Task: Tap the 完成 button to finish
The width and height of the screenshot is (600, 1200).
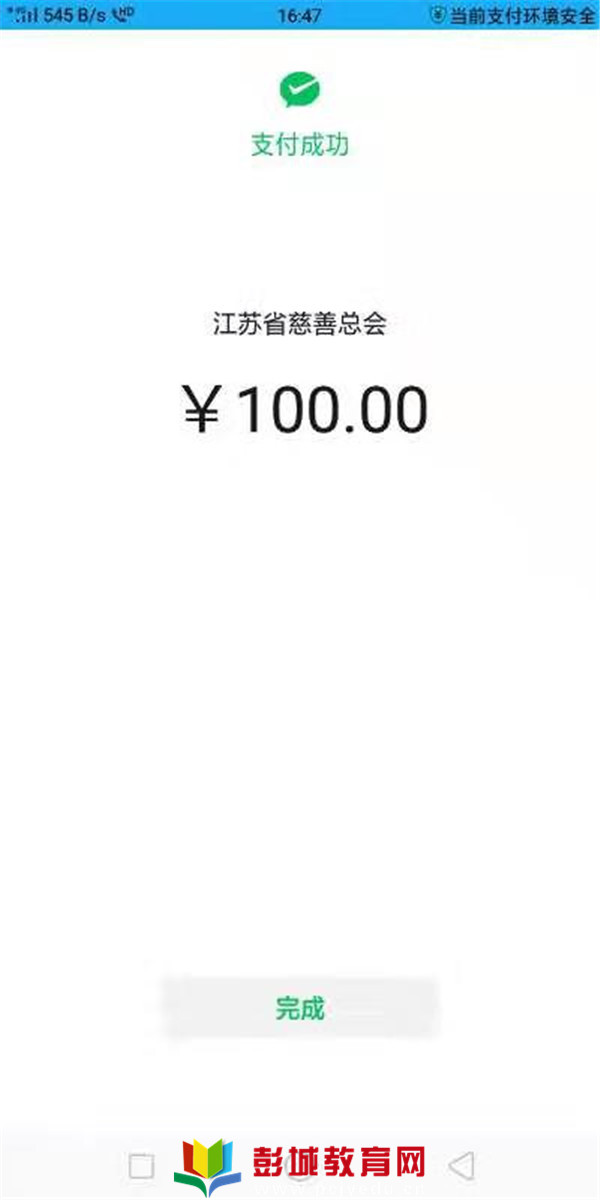Action: (x=300, y=1008)
